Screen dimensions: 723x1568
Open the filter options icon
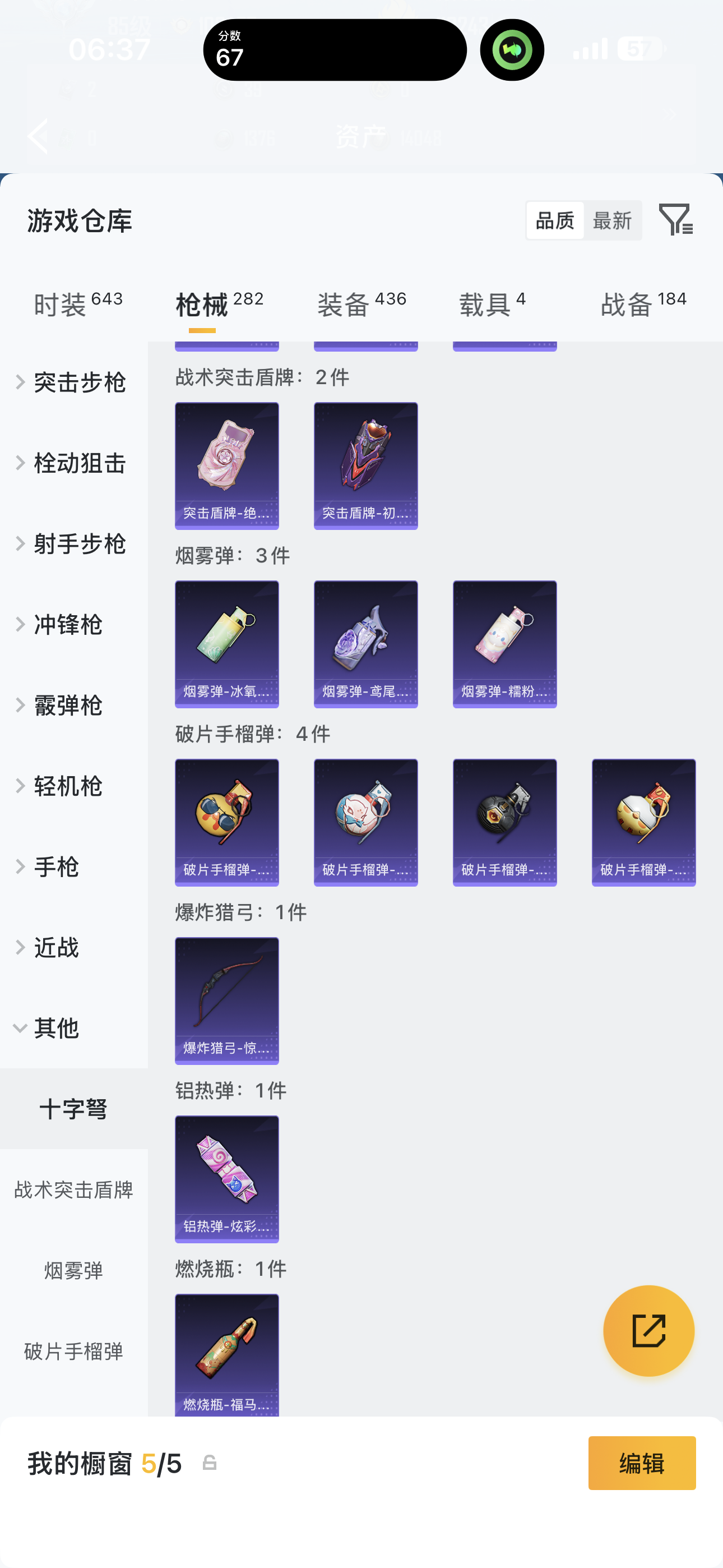(x=675, y=220)
